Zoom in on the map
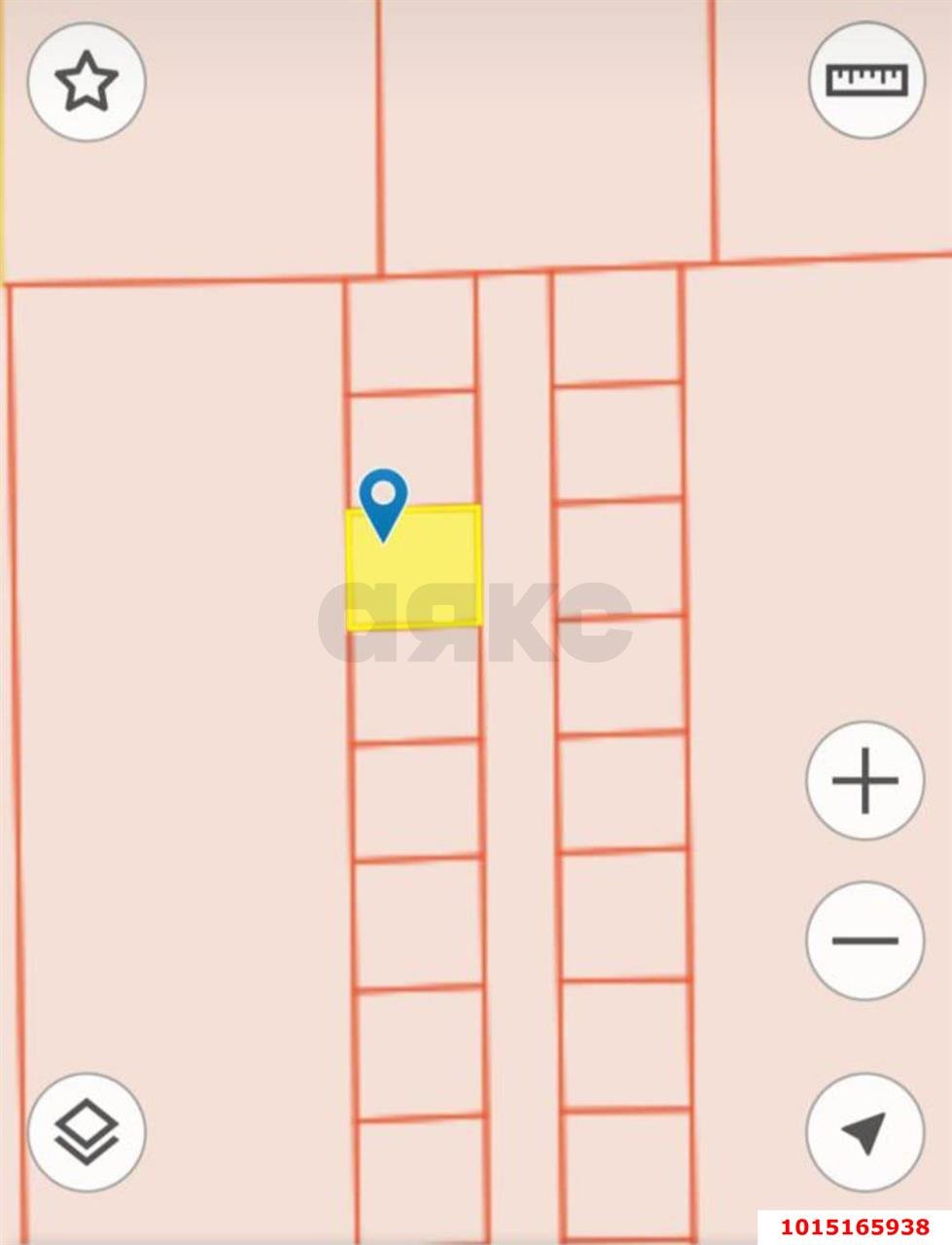This screenshot has height=1245, width=952. (x=864, y=780)
